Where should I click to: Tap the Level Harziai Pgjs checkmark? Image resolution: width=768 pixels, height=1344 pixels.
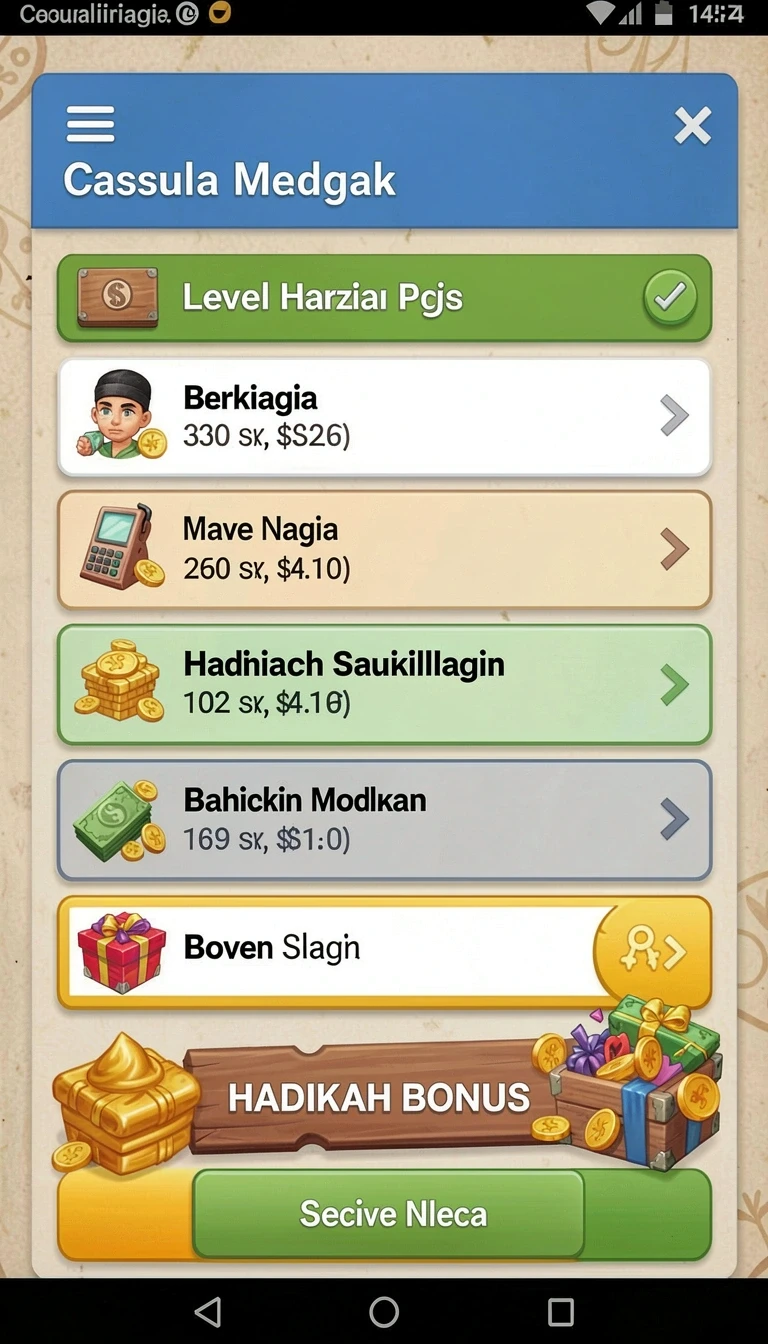(x=669, y=298)
